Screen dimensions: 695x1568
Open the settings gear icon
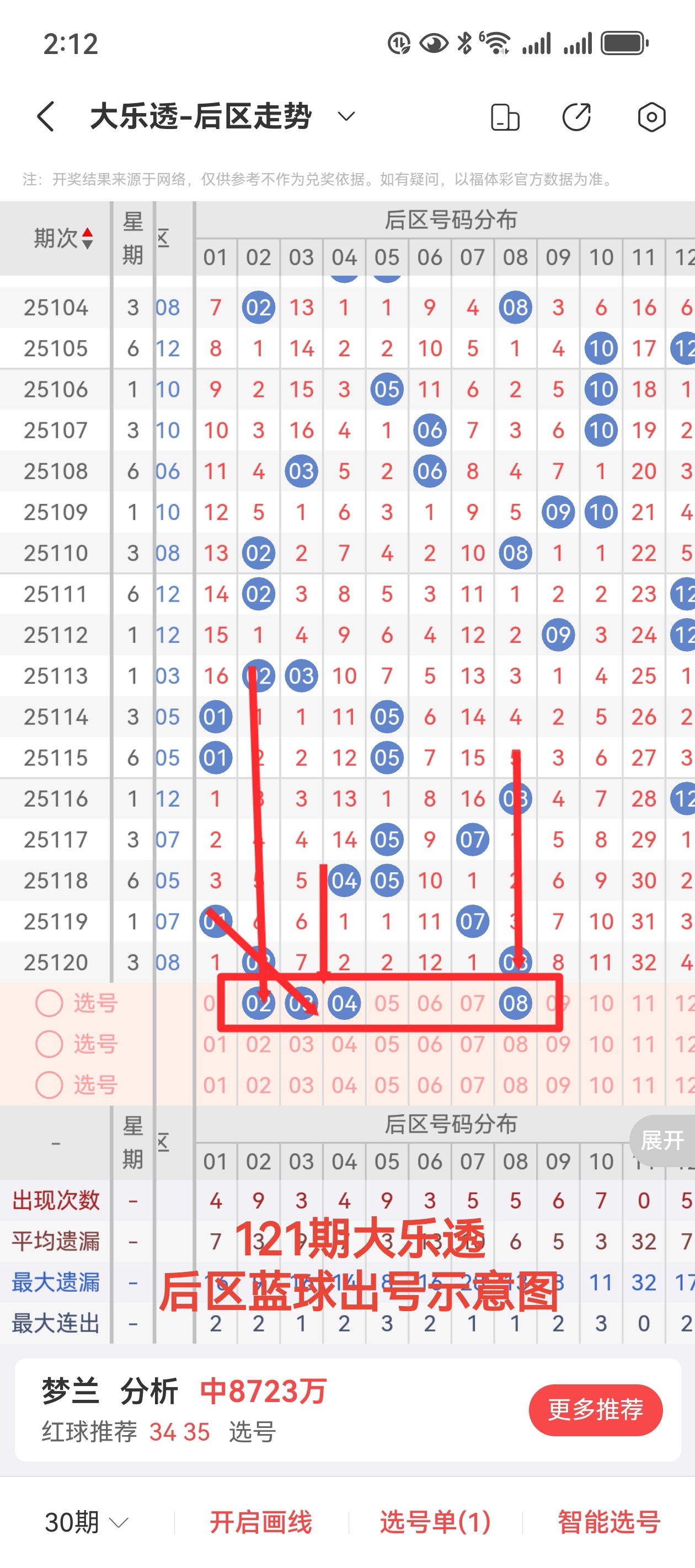[x=650, y=117]
